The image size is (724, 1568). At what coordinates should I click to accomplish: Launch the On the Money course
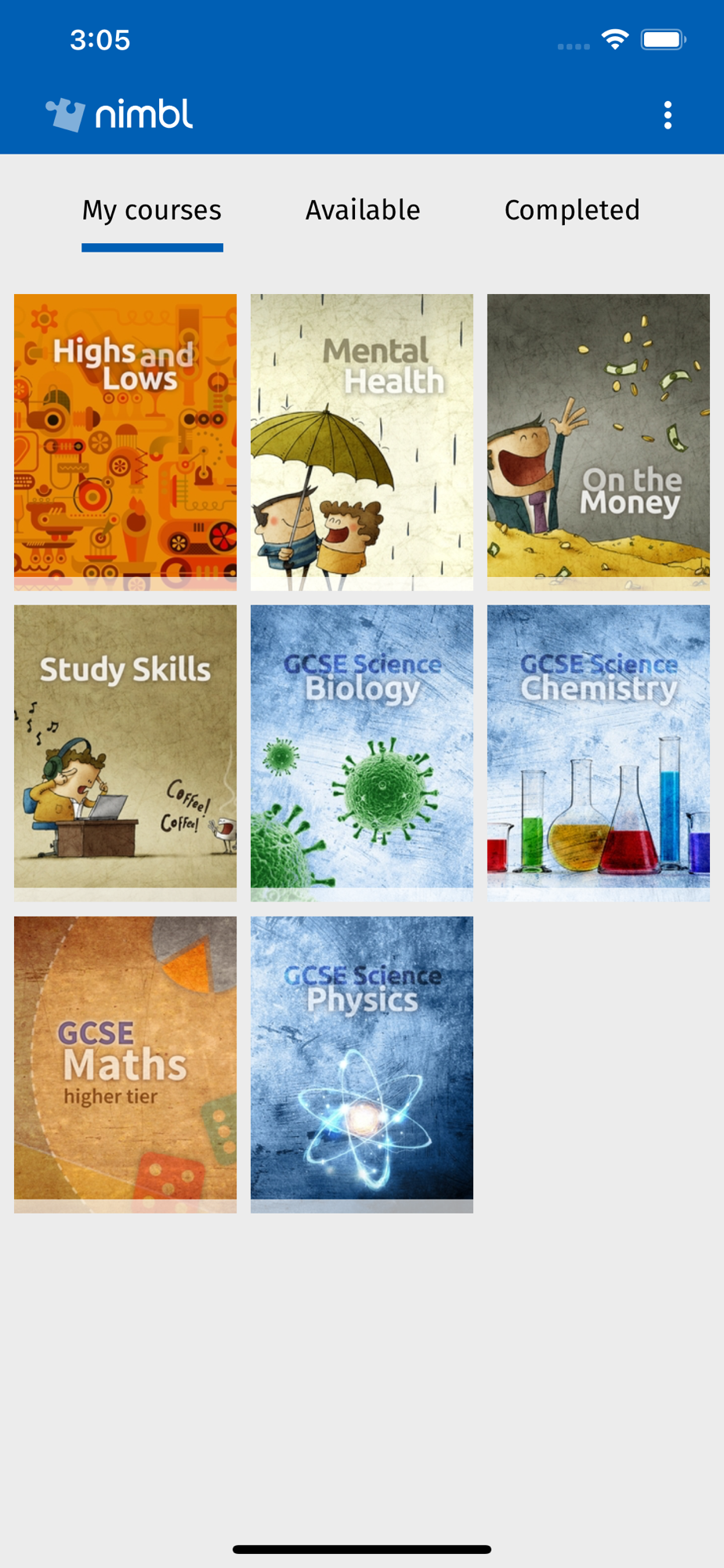pos(599,441)
